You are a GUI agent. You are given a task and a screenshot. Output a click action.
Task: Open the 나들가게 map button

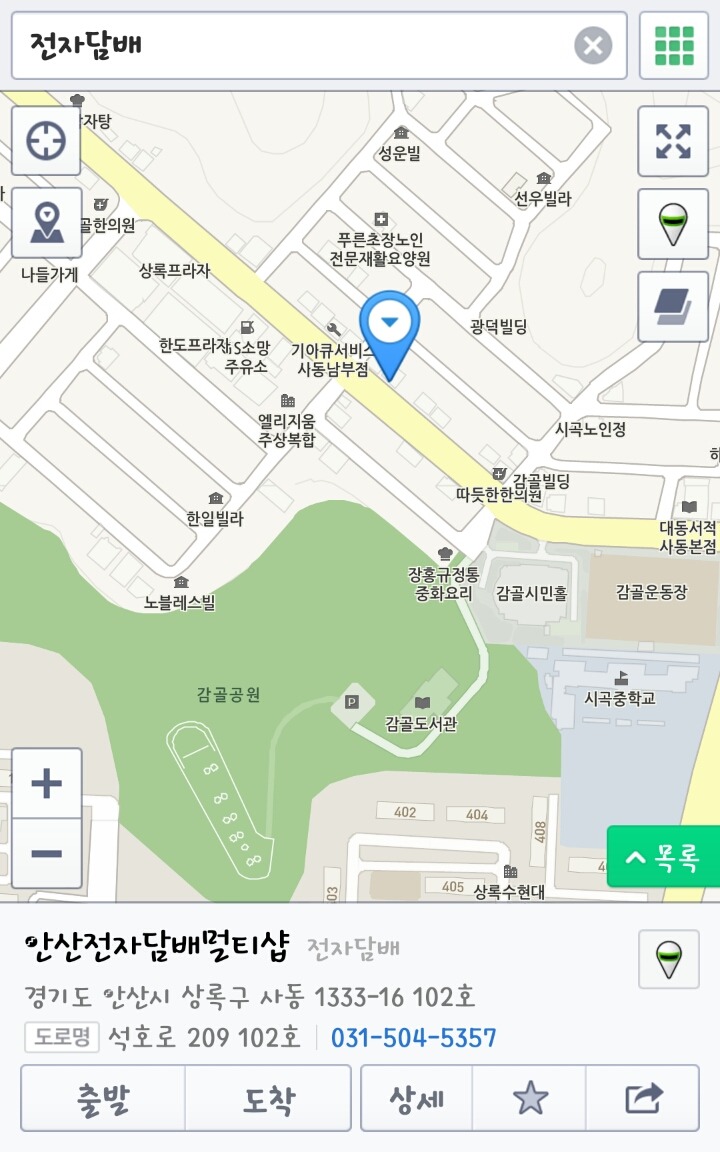click(x=46, y=222)
